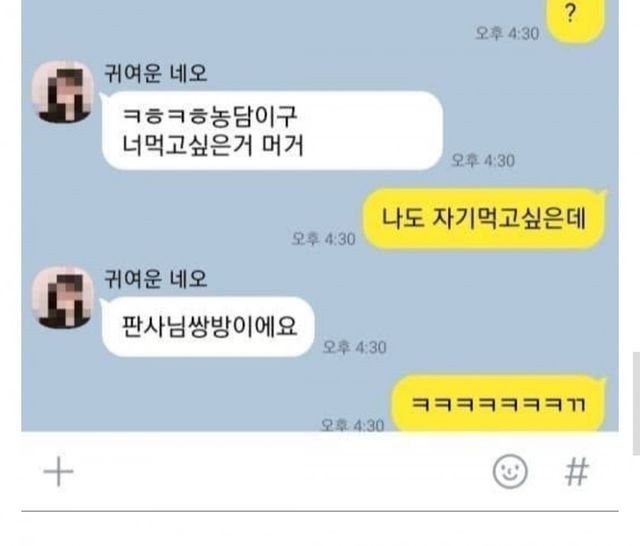Tap the hashtag search icon
This screenshot has height=546, width=640.
(x=577, y=472)
